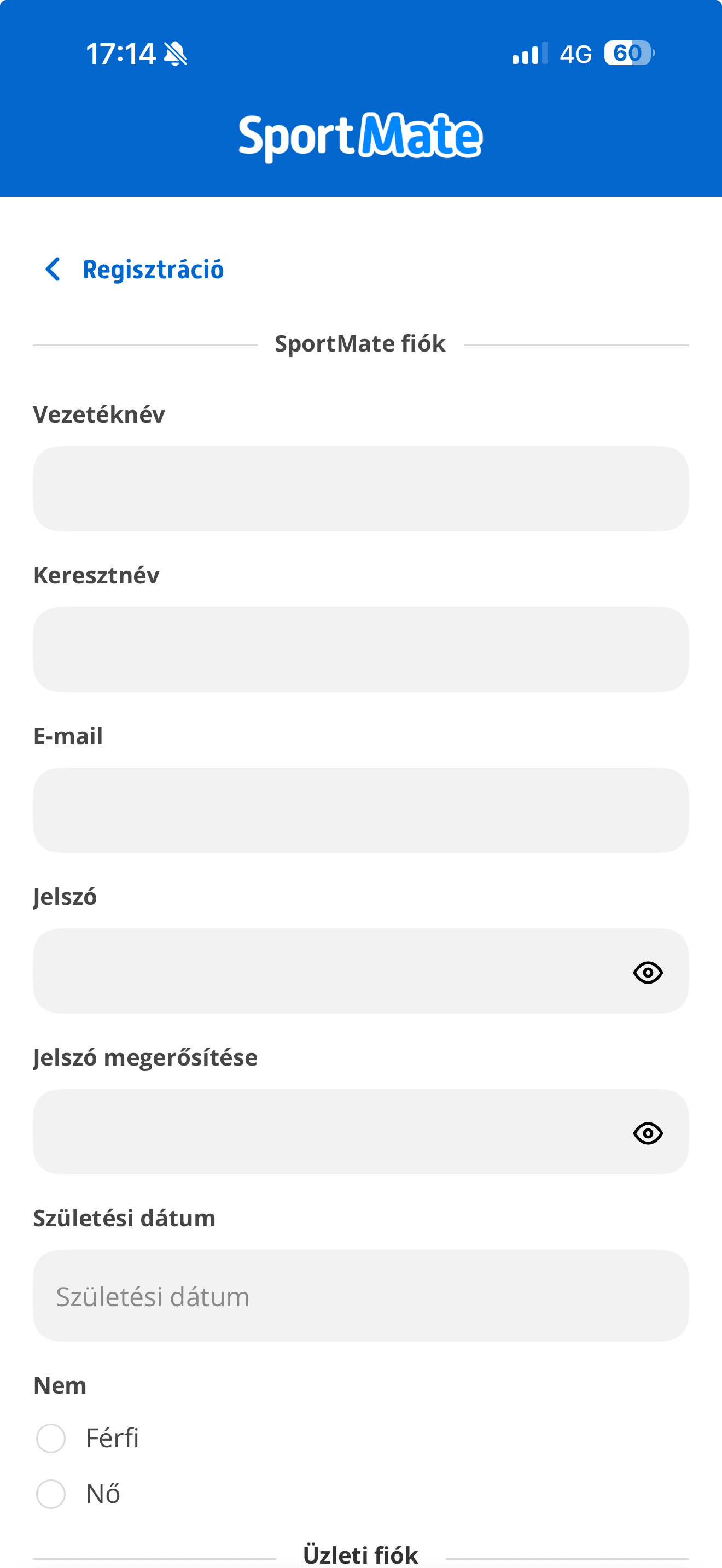The width and height of the screenshot is (722, 1568).
Task: Tap the Jelszó password field
Action: click(x=329, y=971)
